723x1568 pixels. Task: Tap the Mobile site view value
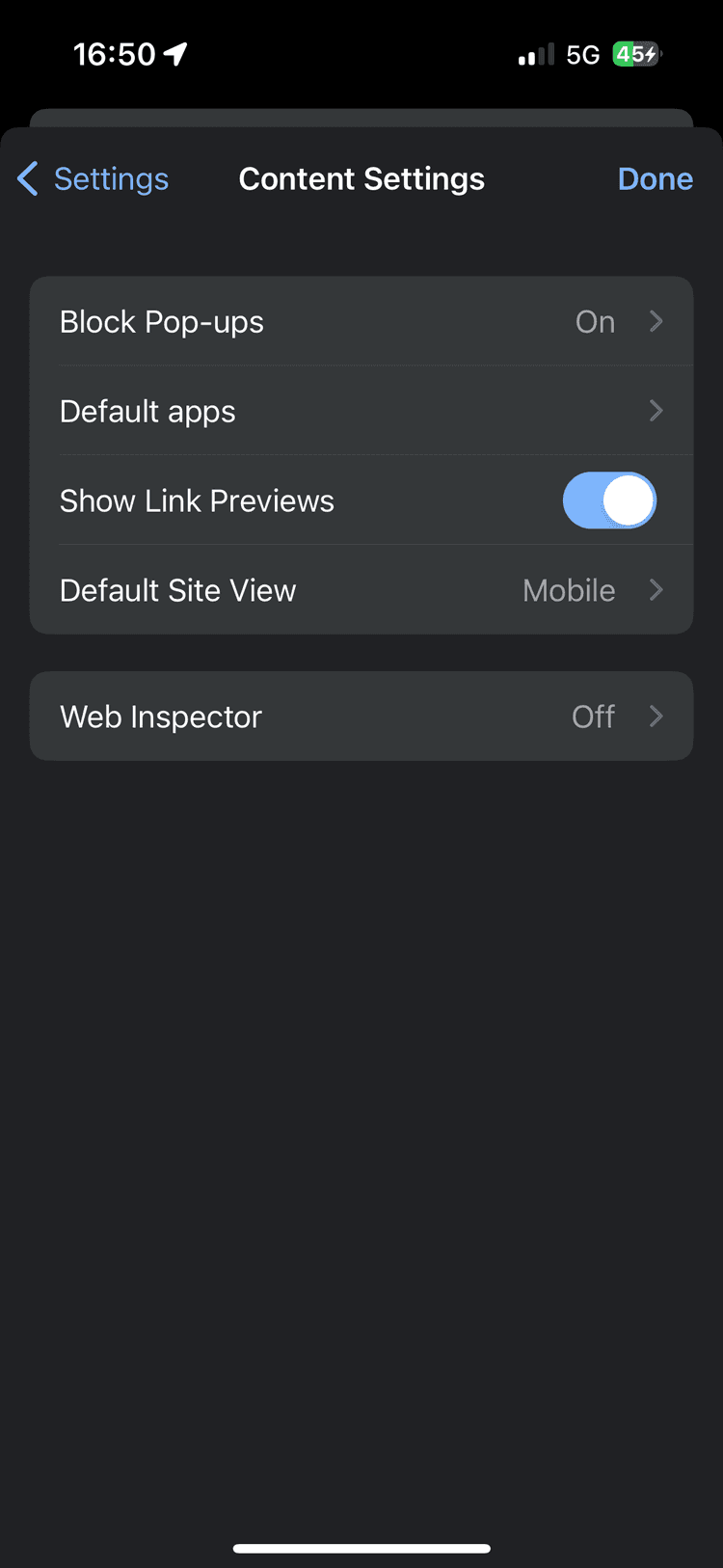[569, 590]
